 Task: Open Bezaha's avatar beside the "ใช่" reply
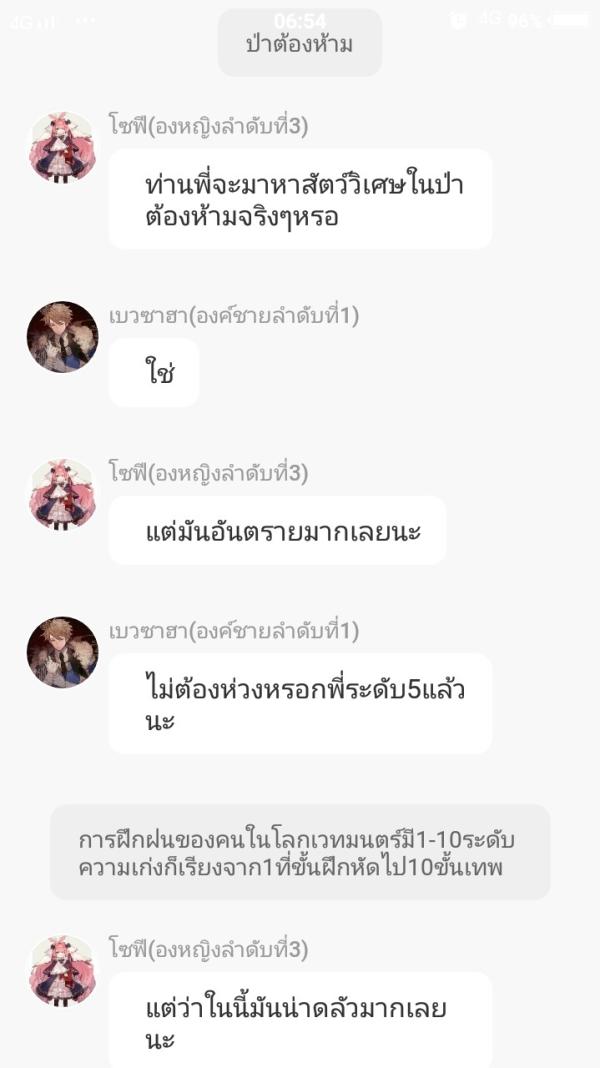tap(62, 337)
